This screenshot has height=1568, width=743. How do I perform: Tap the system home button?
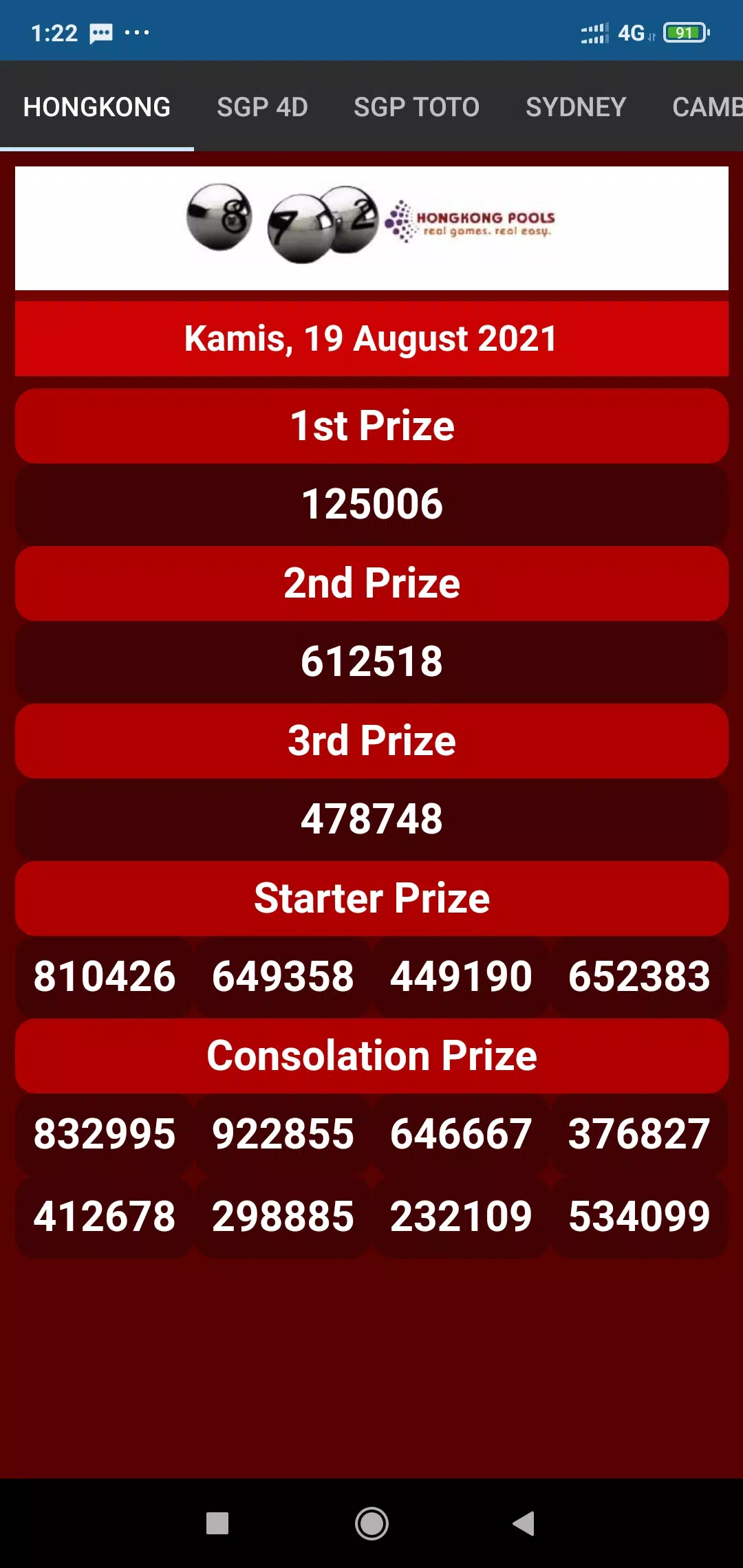[371, 1523]
